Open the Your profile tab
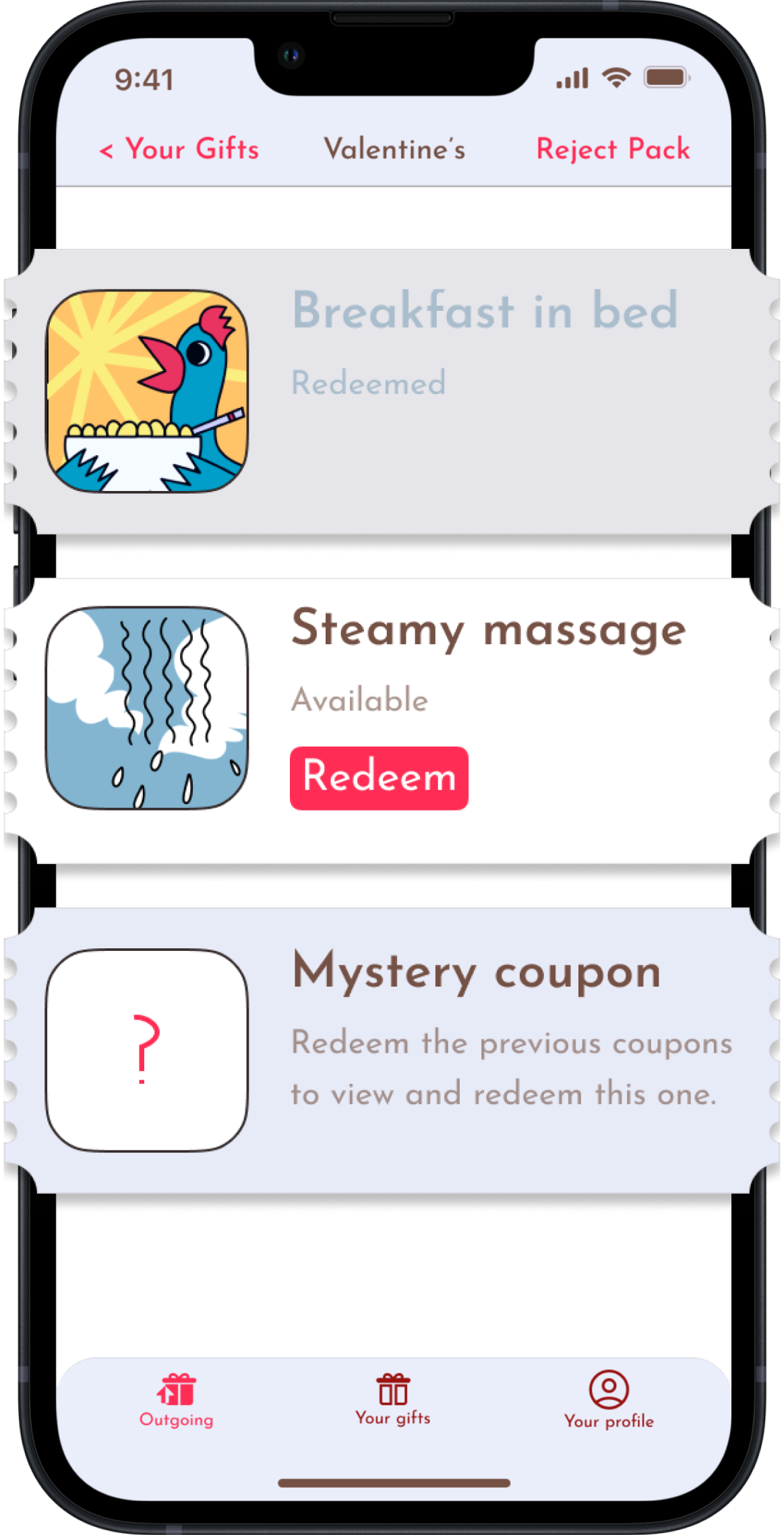This screenshot has width=784, height=1535. click(x=609, y=1400)
